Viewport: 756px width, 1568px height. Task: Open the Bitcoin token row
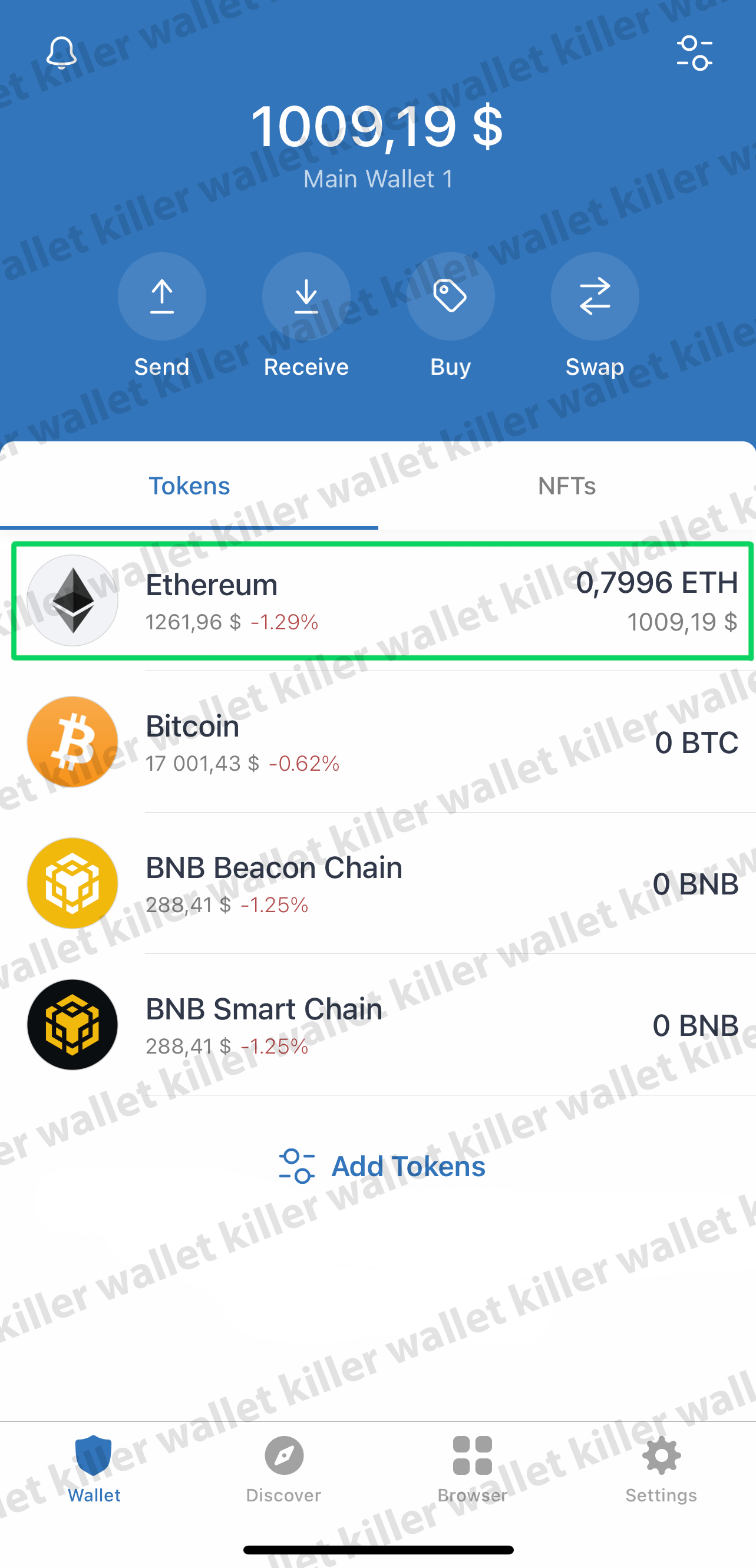382,742
